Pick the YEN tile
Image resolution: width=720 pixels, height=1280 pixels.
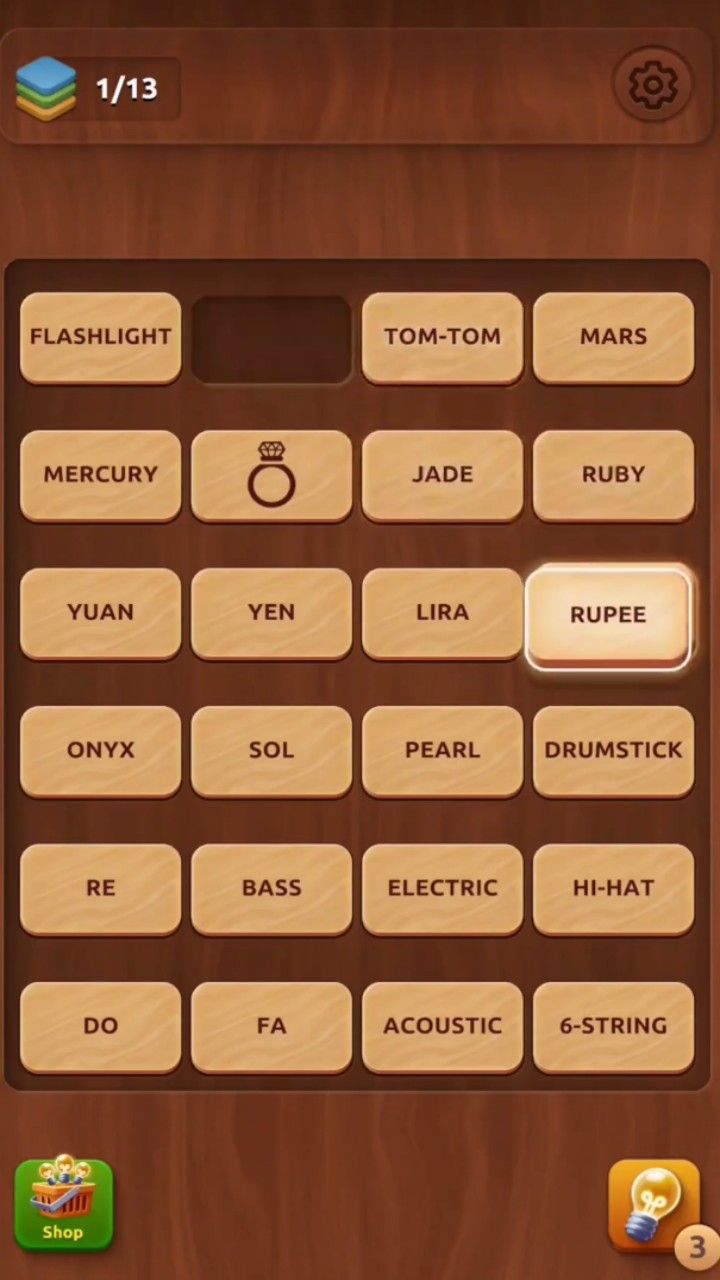coord(271,612)
